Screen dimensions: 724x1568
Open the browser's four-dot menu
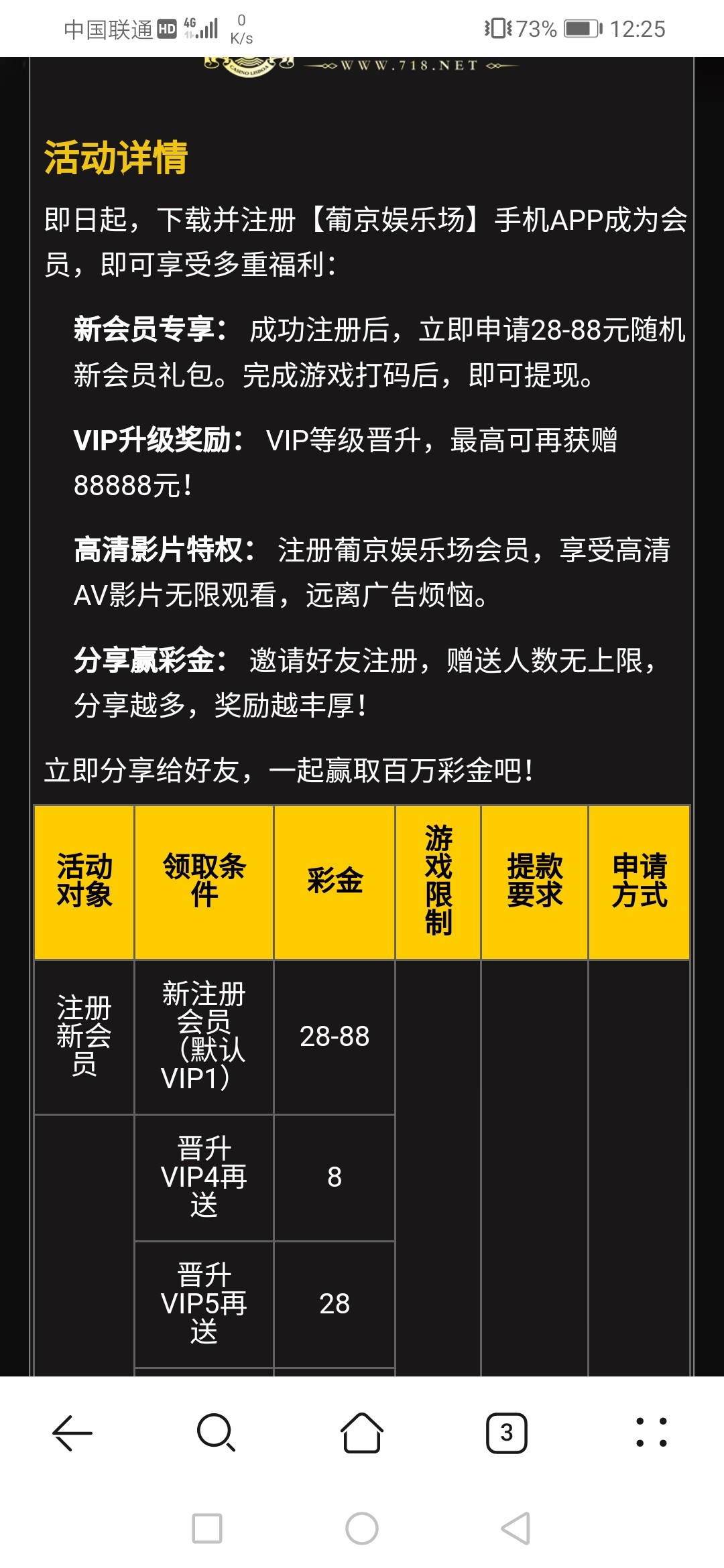pyautogui.click(x=651, y=1433)
